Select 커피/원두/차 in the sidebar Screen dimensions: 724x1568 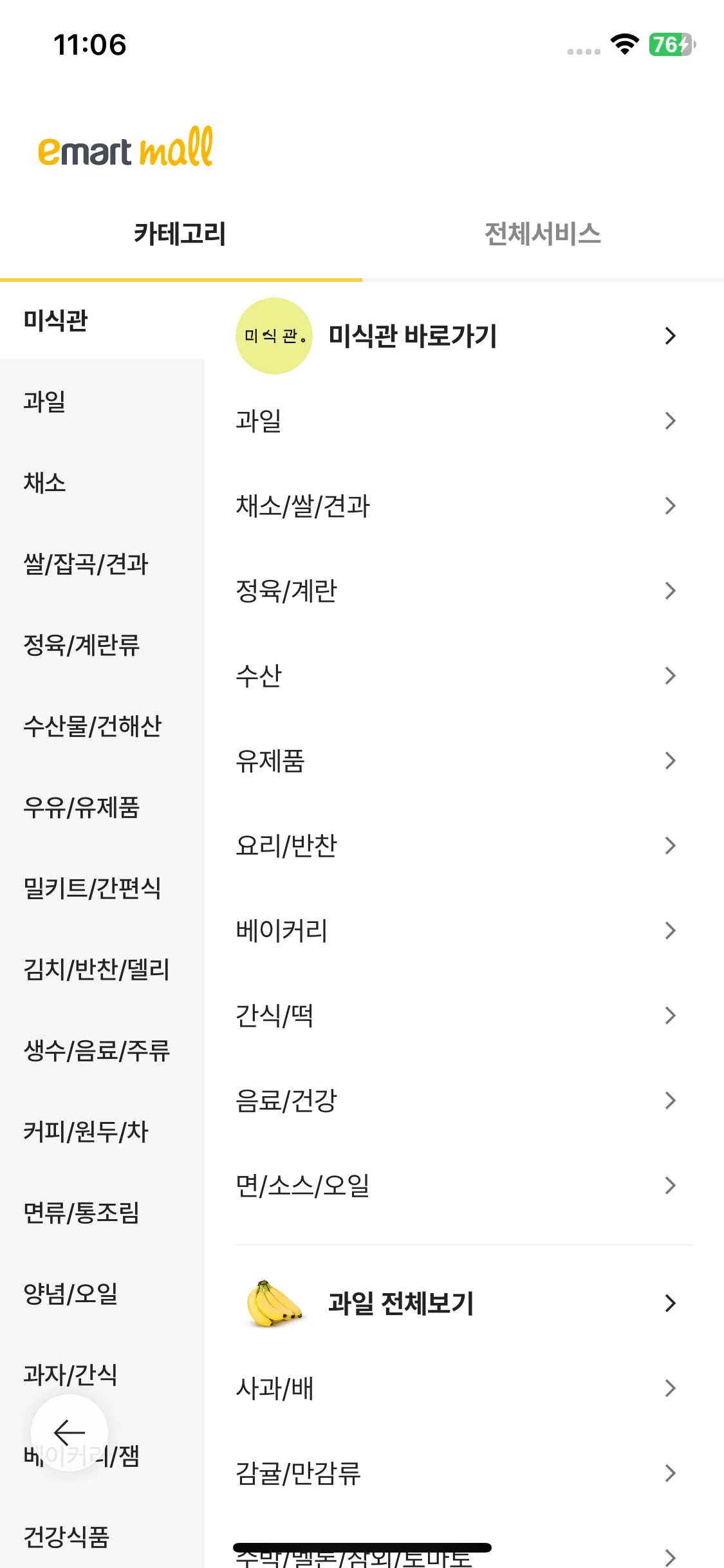point(86,1132)
